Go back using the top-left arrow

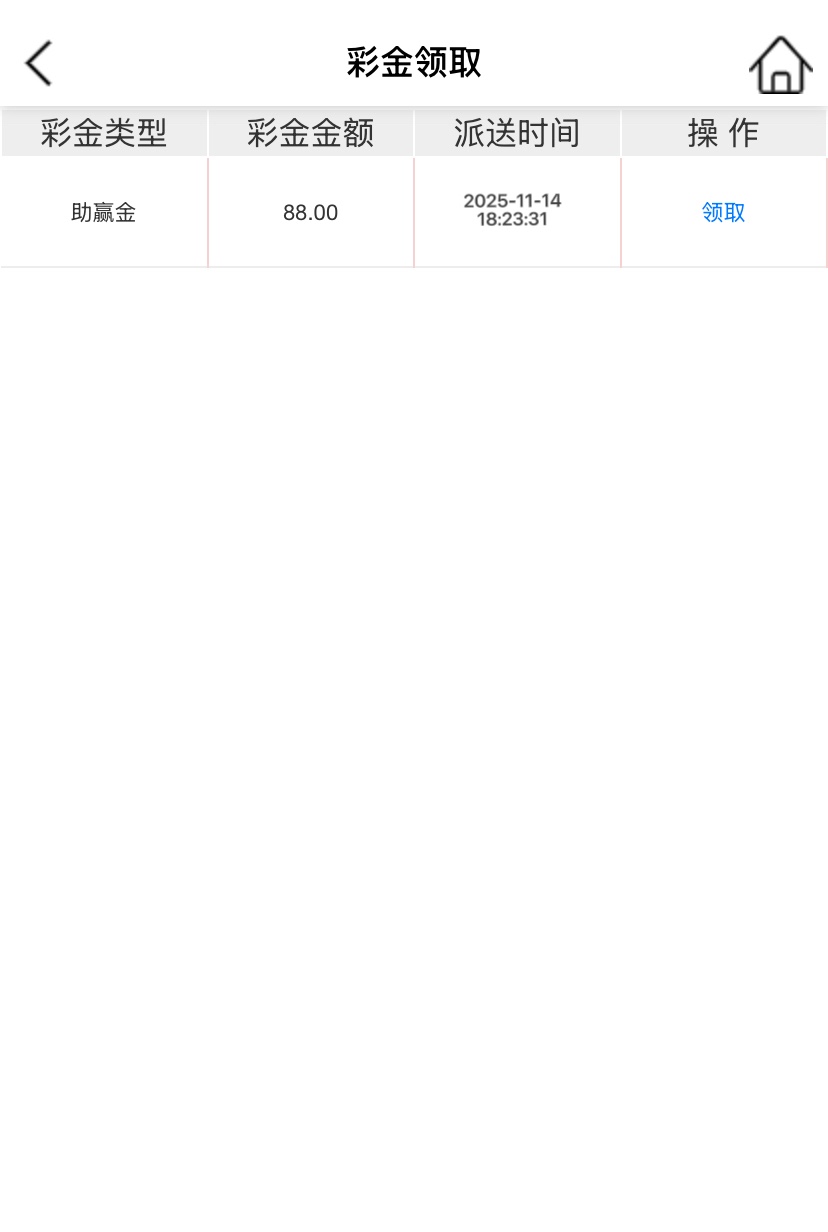point(39,64)
